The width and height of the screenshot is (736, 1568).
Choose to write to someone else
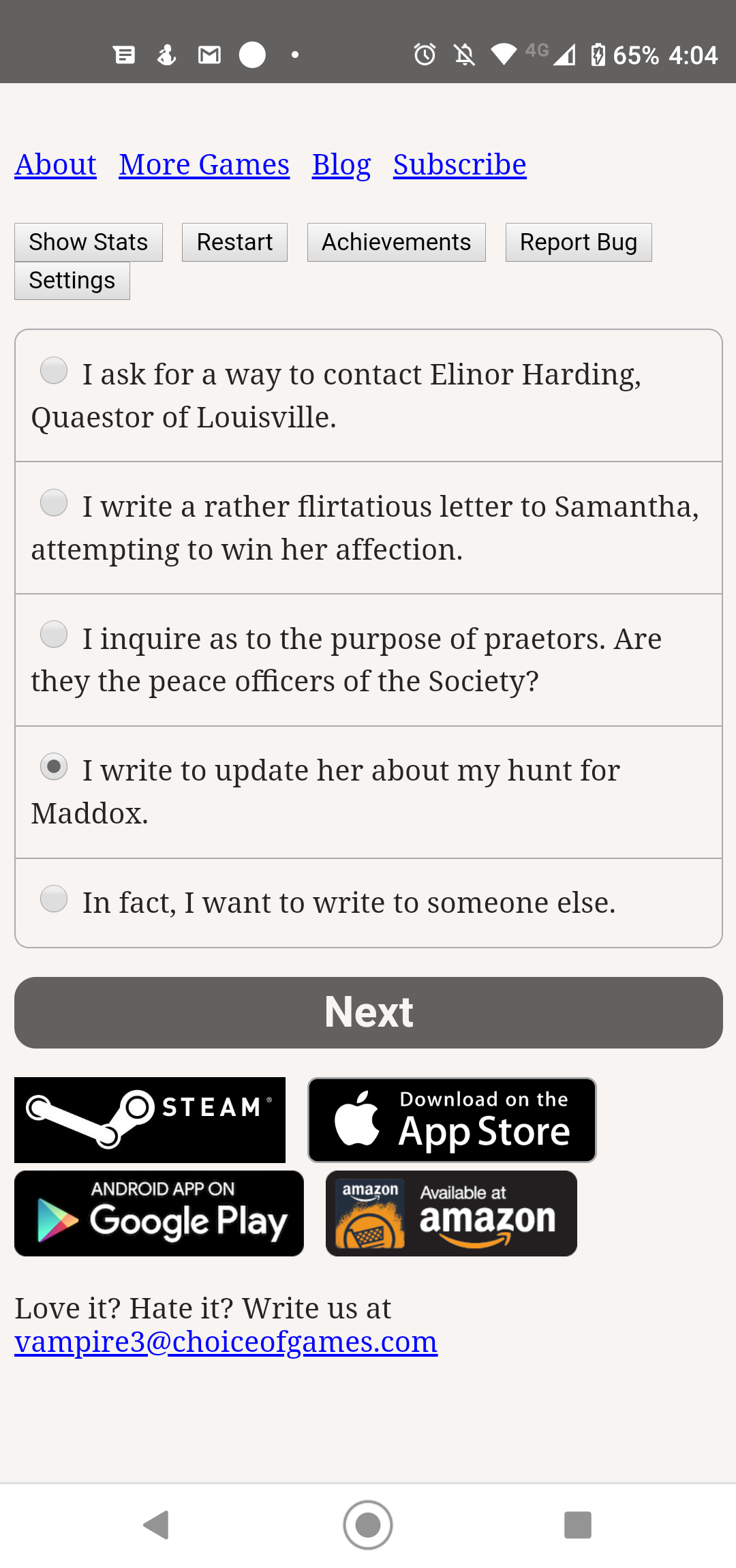[369, 903]
